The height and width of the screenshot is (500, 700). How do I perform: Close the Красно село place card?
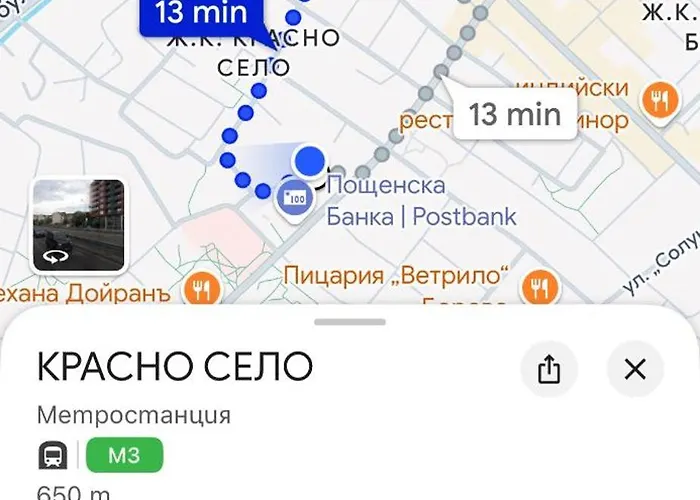pos(635,370)
